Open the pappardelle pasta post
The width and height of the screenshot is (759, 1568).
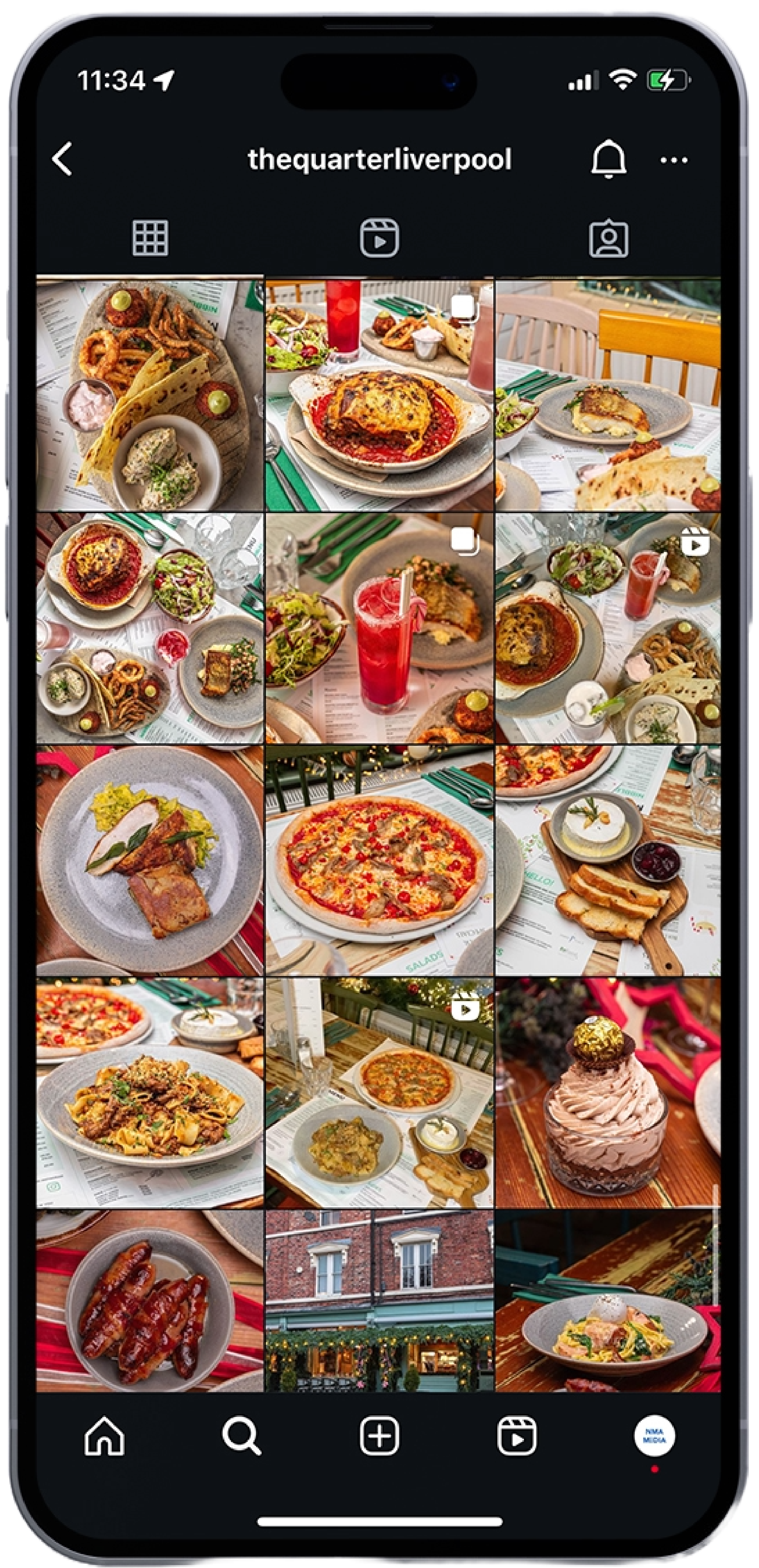[x=150, y=1093]
